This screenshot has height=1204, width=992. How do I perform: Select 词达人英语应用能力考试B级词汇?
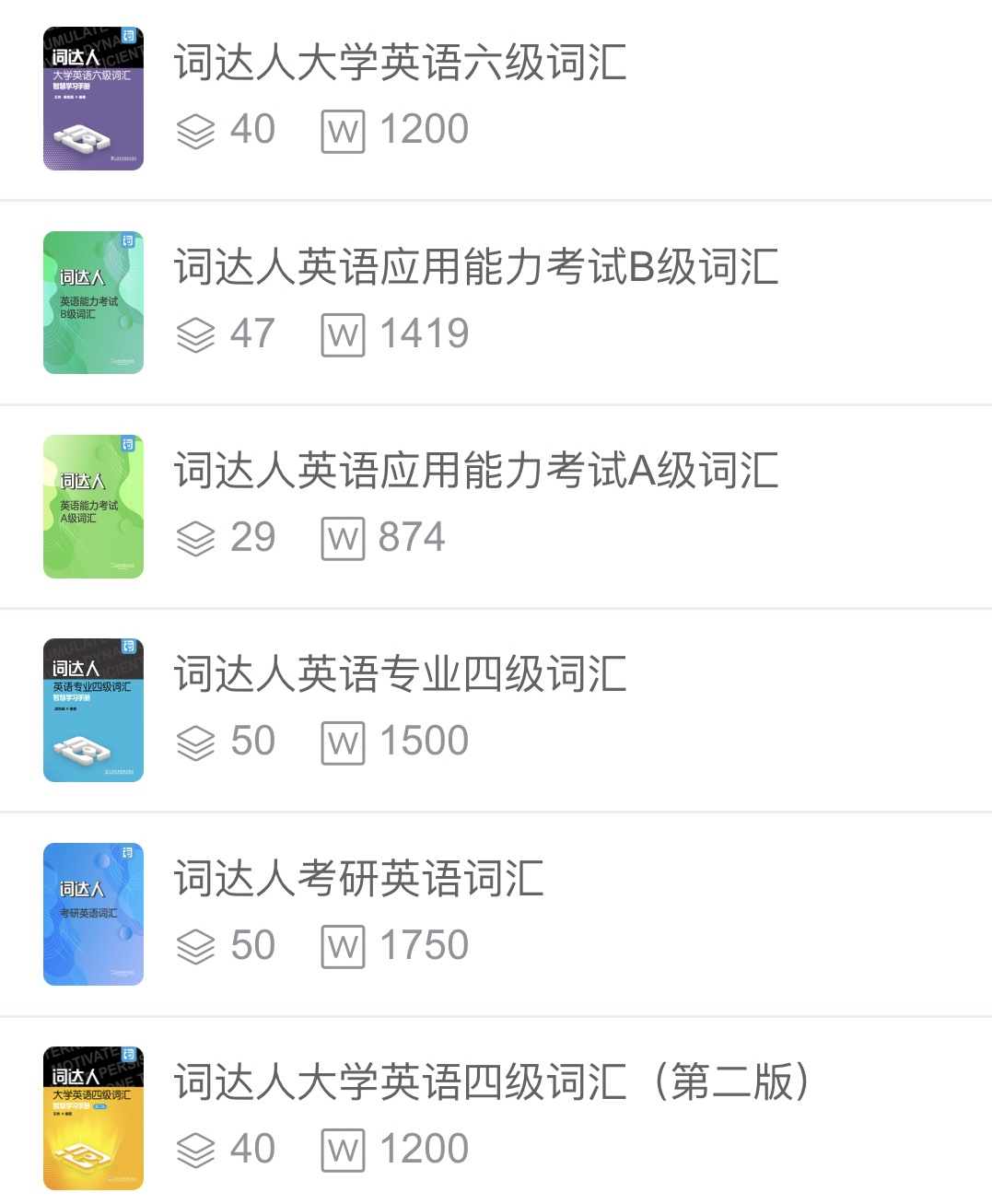[x=475, y=267]
